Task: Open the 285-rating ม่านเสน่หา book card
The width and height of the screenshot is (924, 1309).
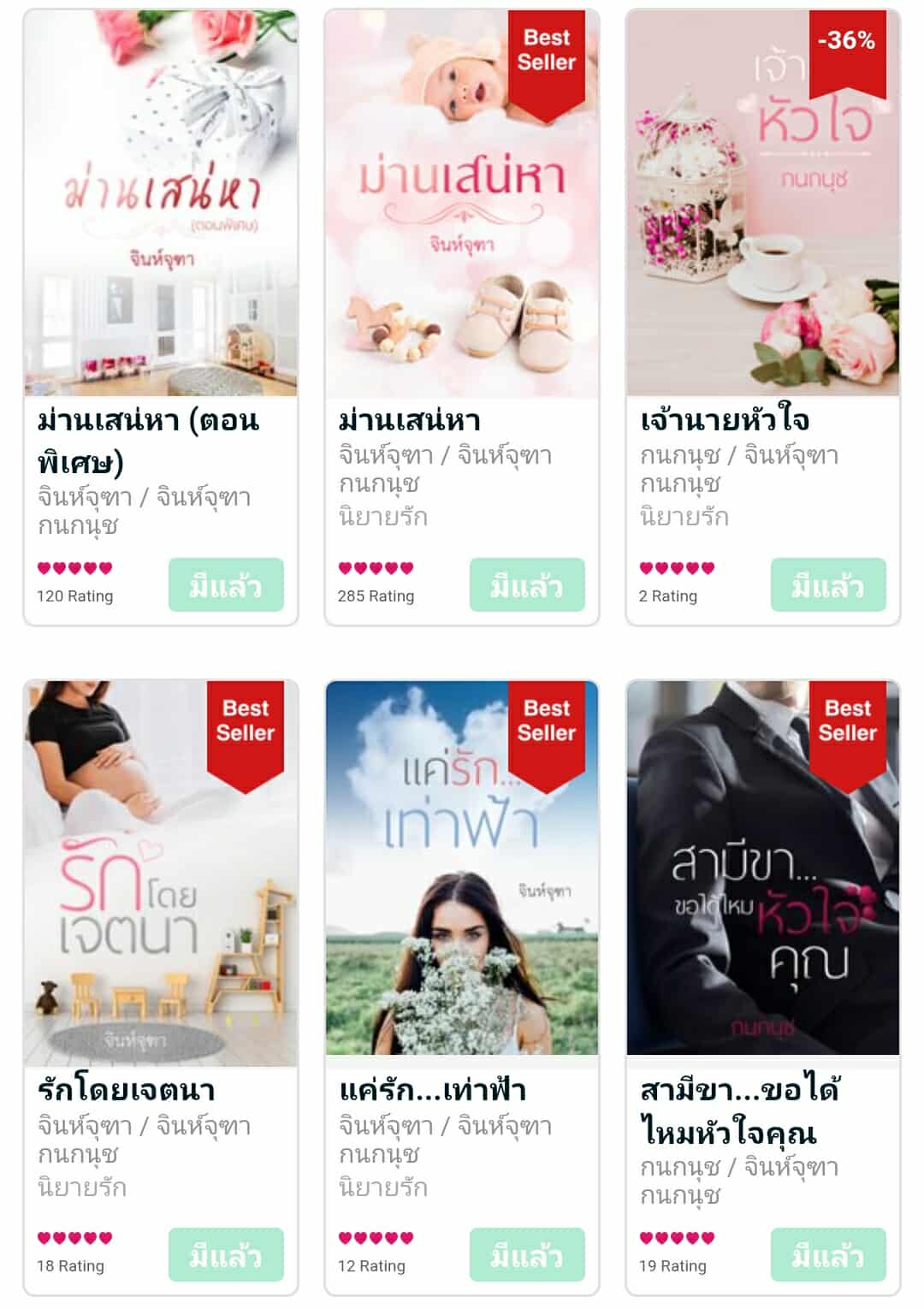Action: pyautogui.click(x=462, y=205)
